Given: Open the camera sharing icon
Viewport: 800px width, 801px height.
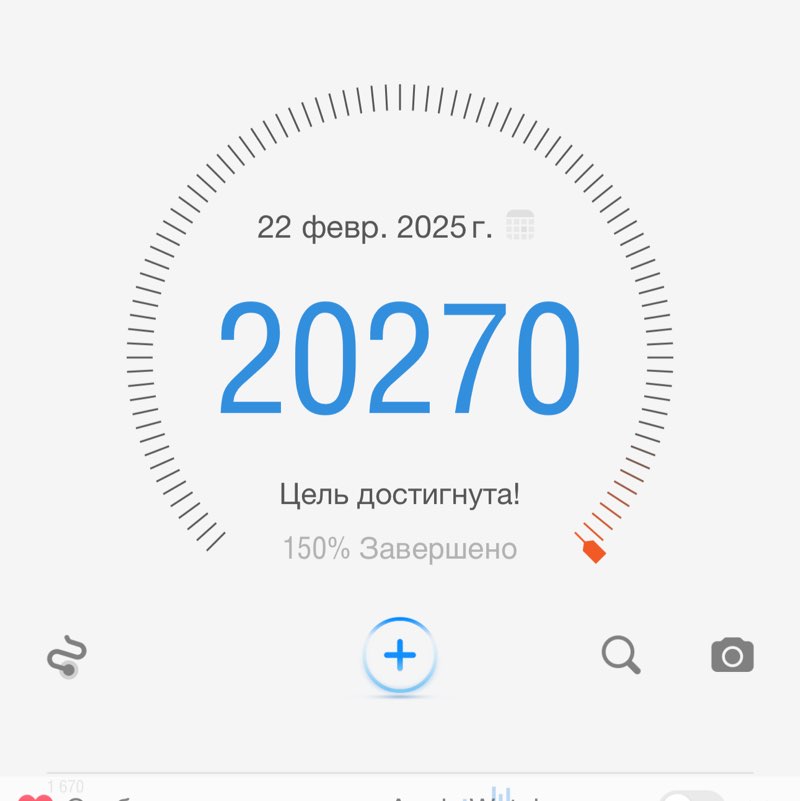Looking at the screenshot, I should pos(732,655).
